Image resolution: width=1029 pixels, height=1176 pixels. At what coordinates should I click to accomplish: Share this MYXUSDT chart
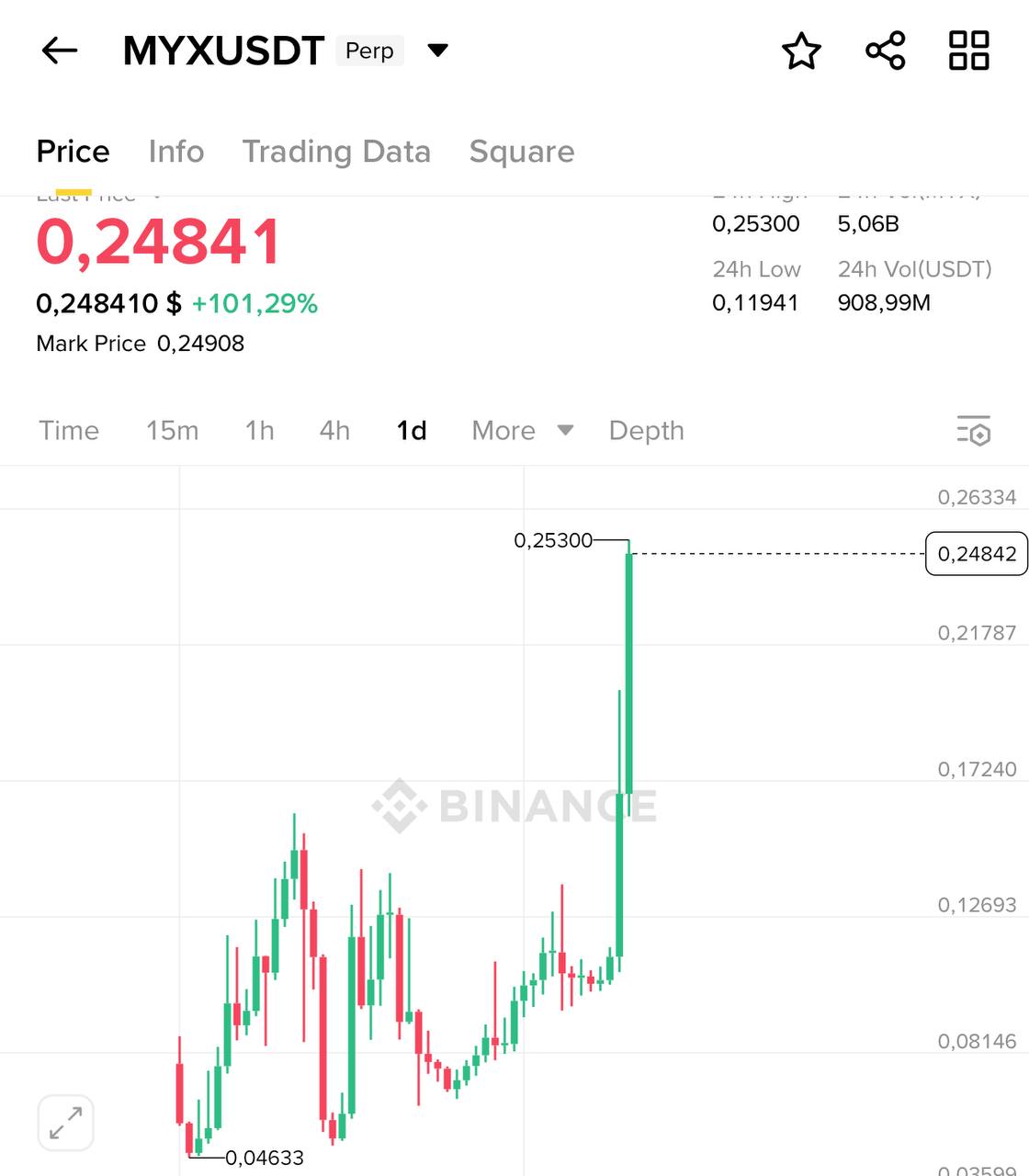(x=886, y=51)
